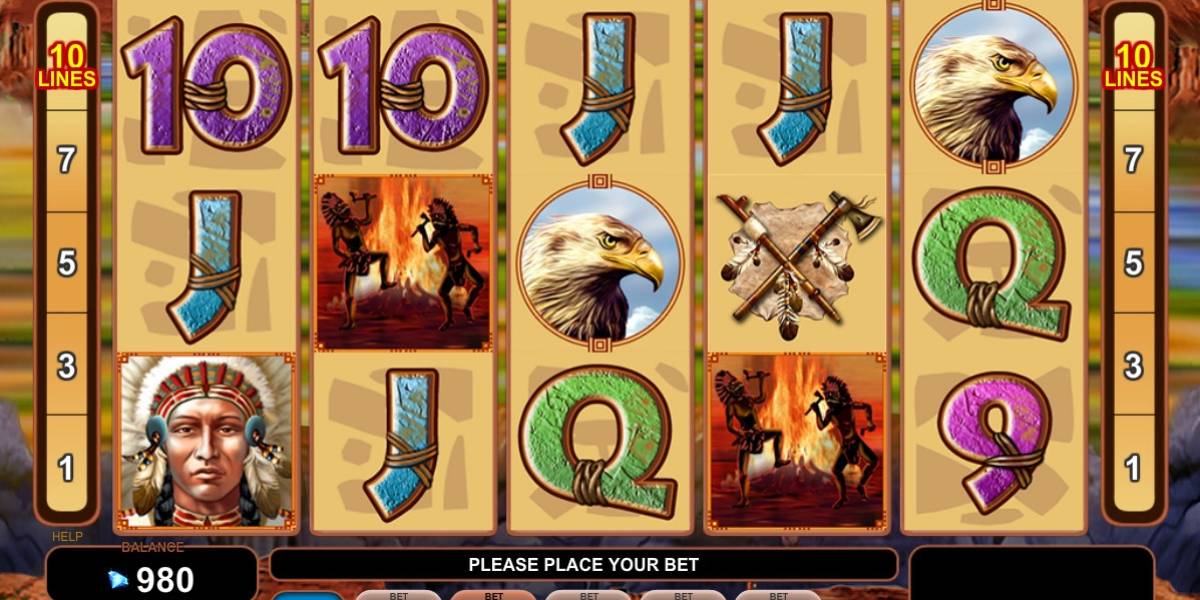Select 10 lines on the left panel
Image resolution: width=1200 pixels, height=600 pixels.
coord(67,66)
